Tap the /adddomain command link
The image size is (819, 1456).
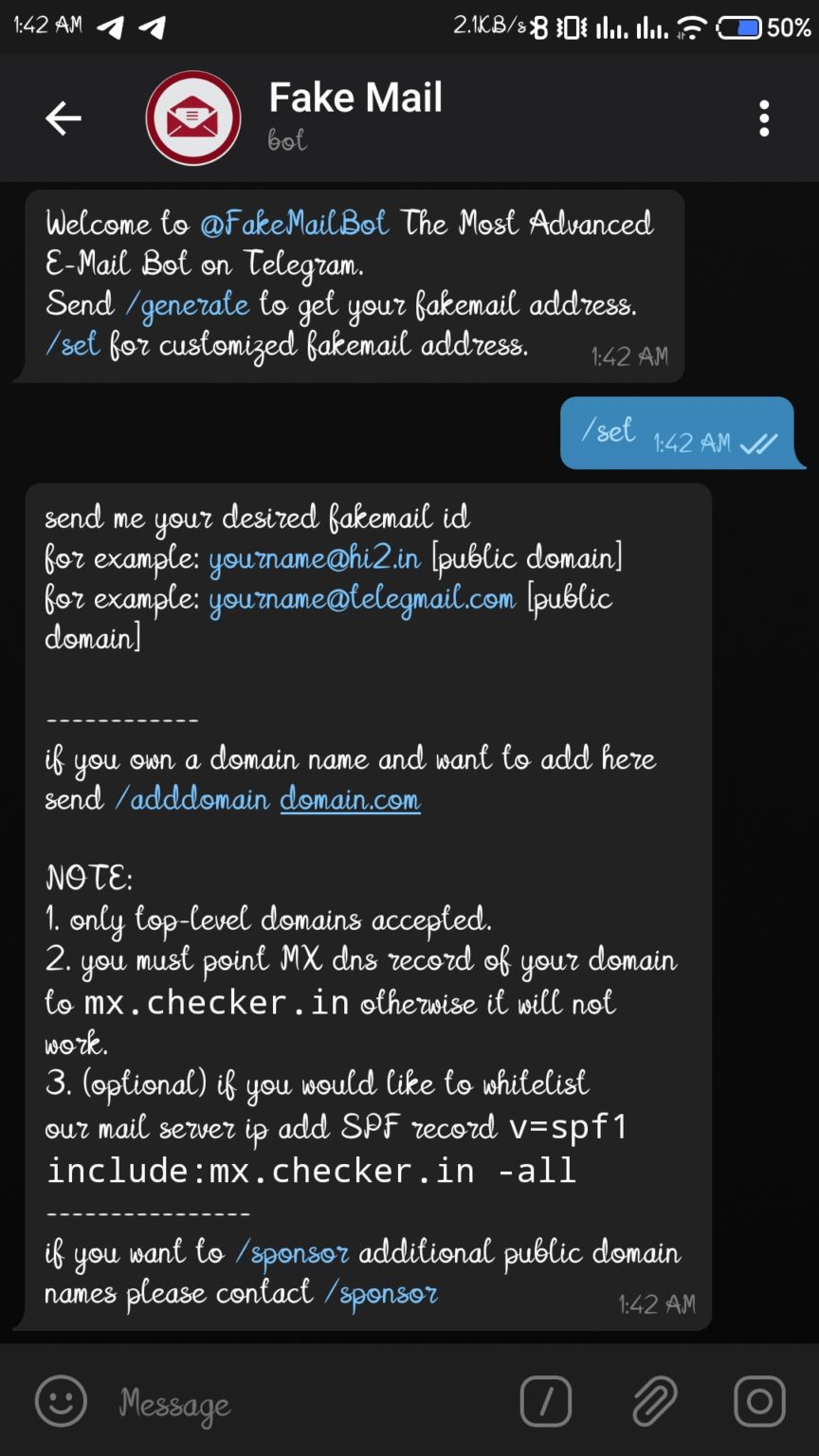tap(191, 799)
